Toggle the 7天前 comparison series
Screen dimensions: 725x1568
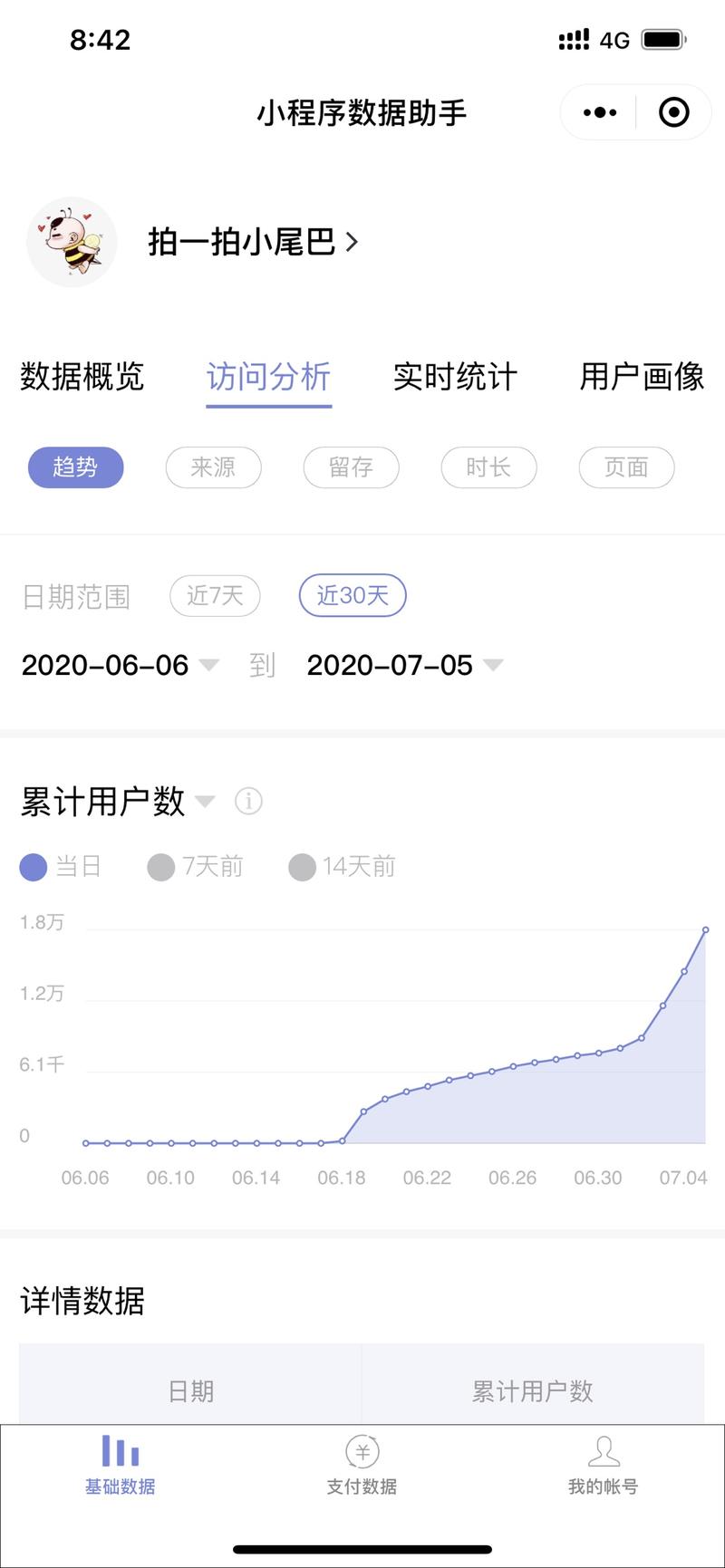coord(196,867)
